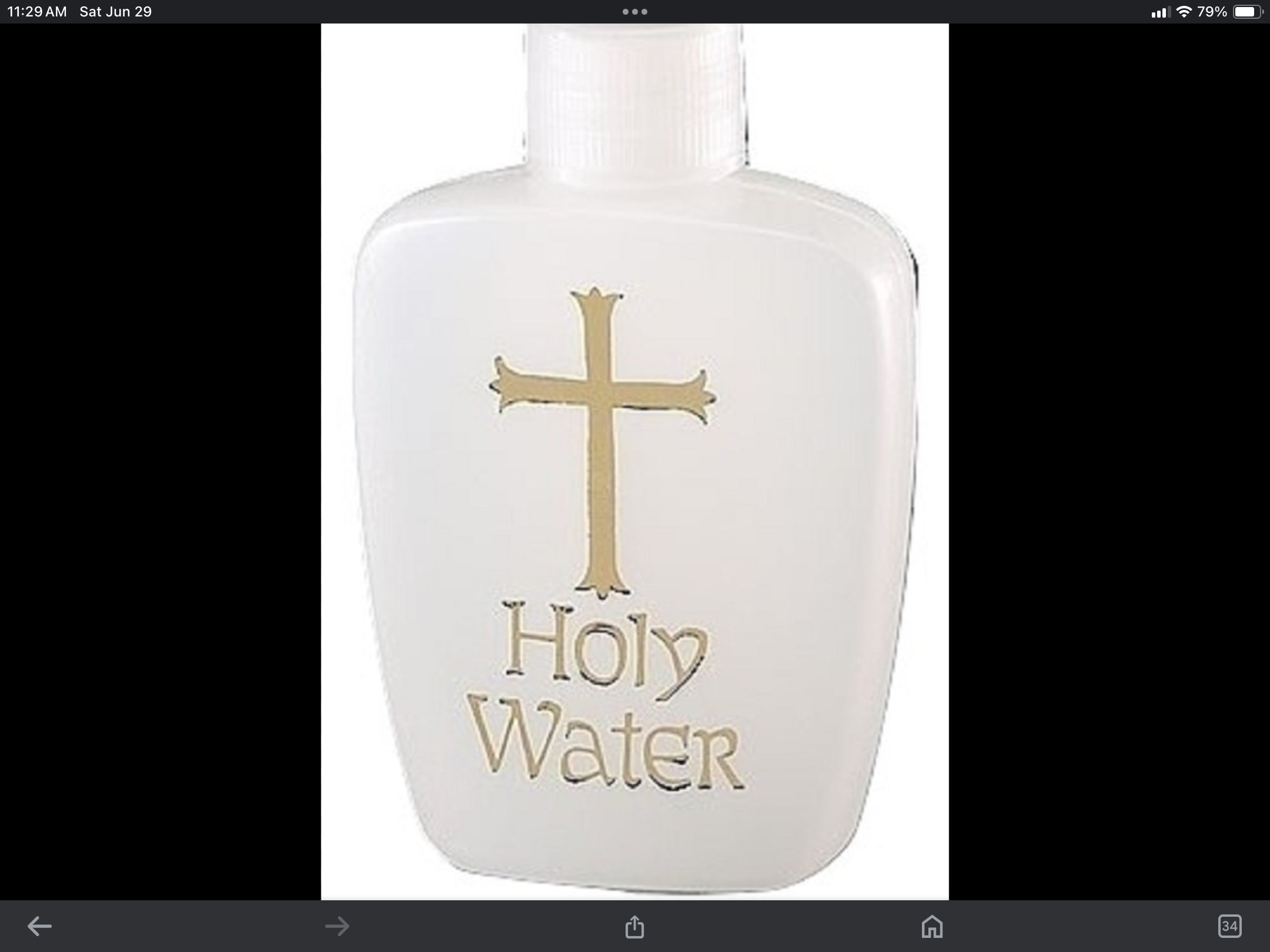The height and width of the screenshot is (952, 1270).
Task: Tap the three-dot multitasking menu
Action: point(635,12)
